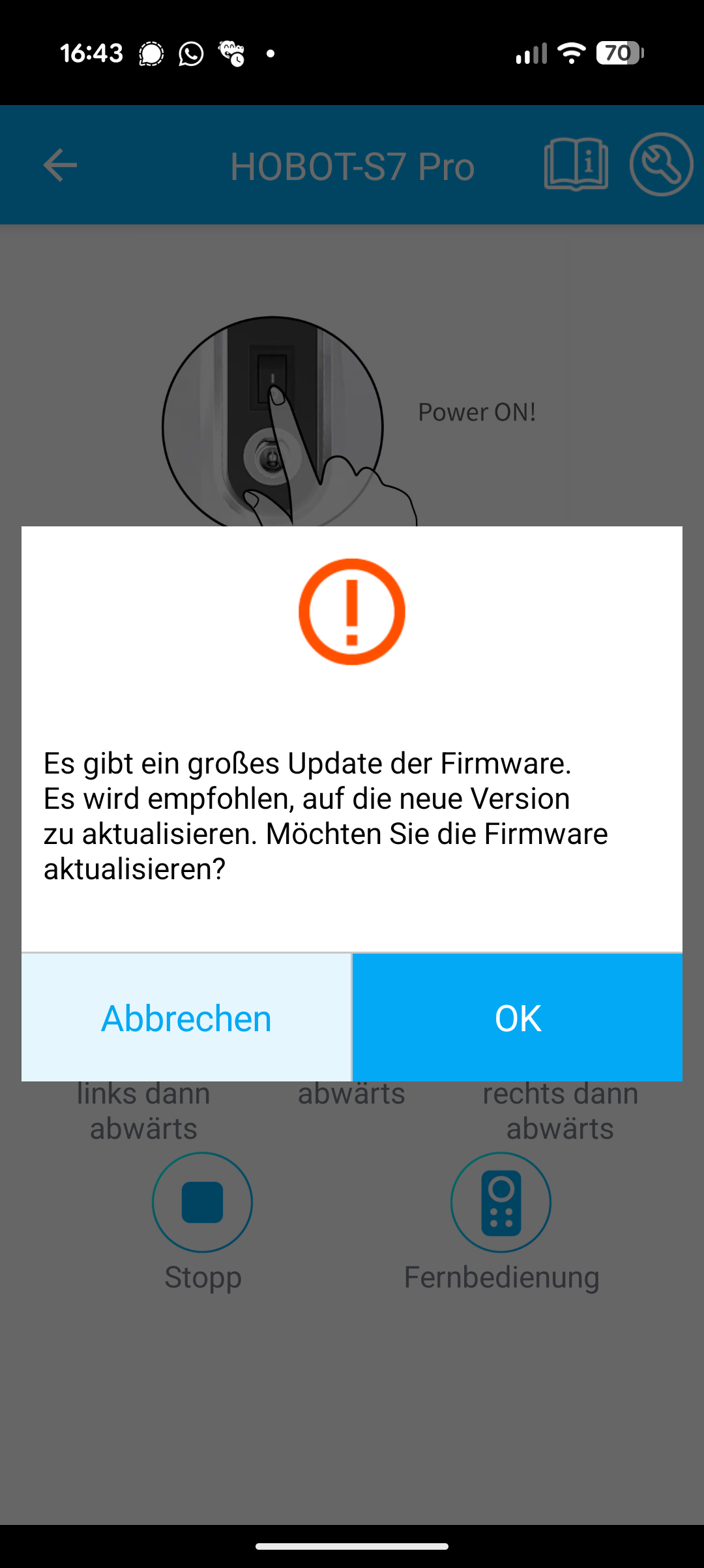Tap the Stopp button
704x1568 pixels.
tap(202, 1202)
